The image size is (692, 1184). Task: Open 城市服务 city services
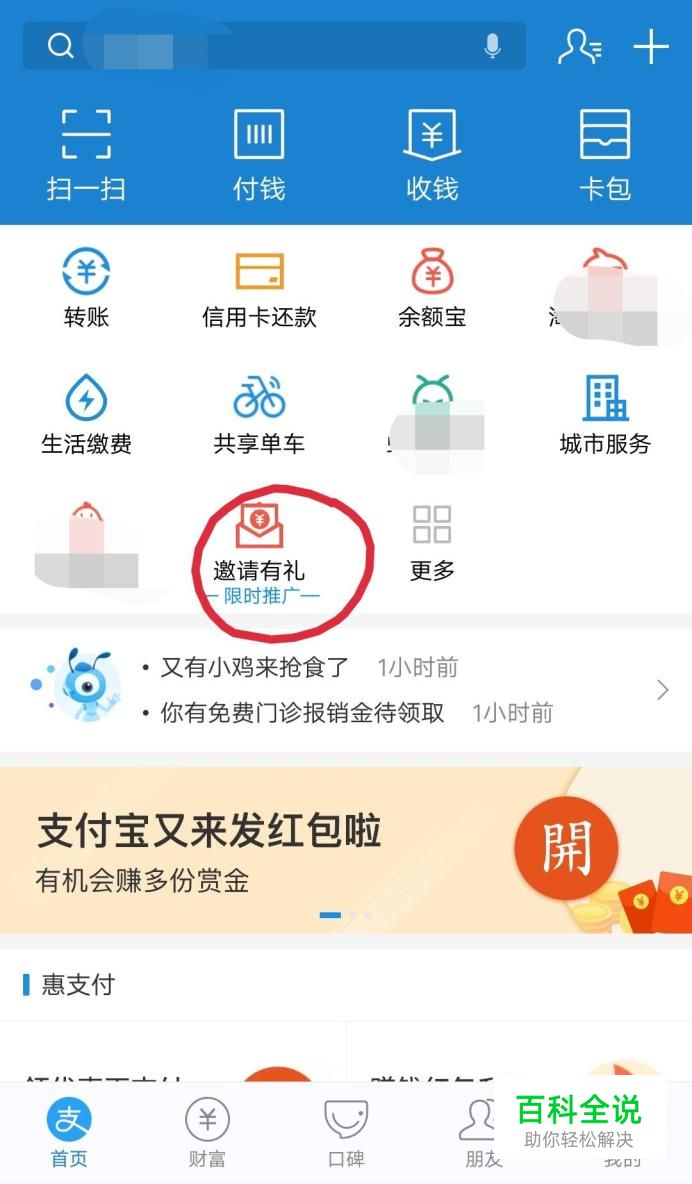click(x=605, y=415)
